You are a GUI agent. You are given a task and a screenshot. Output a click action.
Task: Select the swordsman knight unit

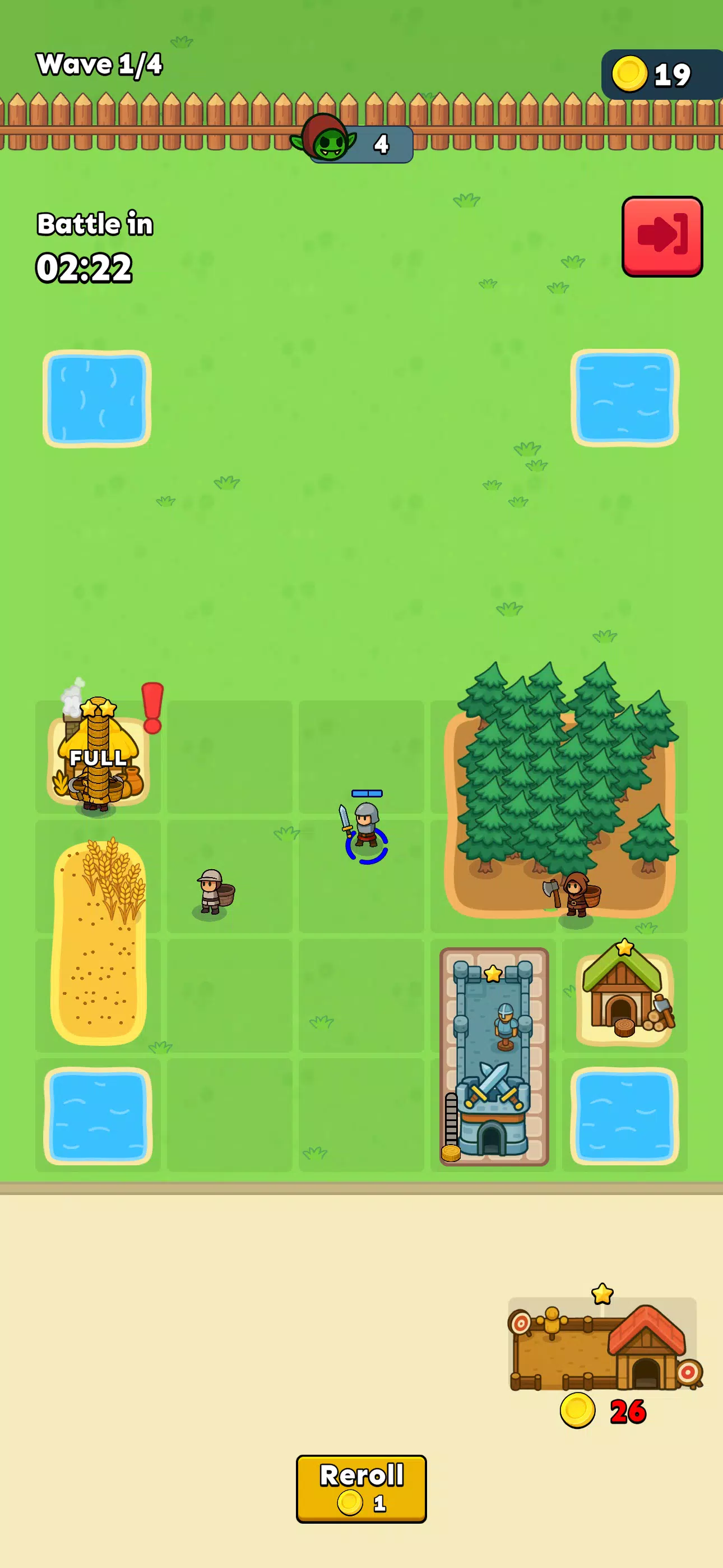(366, 825)
